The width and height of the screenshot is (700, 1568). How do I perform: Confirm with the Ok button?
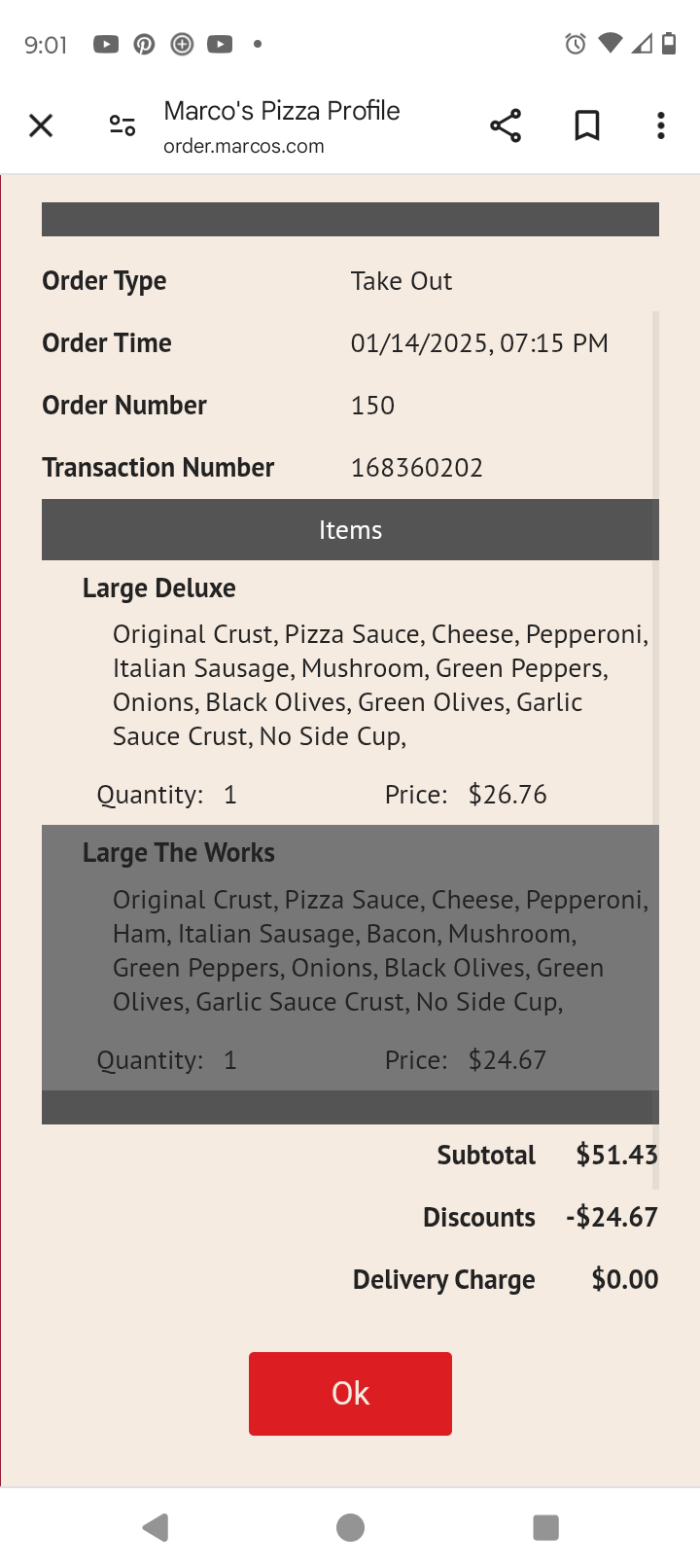350,1393
